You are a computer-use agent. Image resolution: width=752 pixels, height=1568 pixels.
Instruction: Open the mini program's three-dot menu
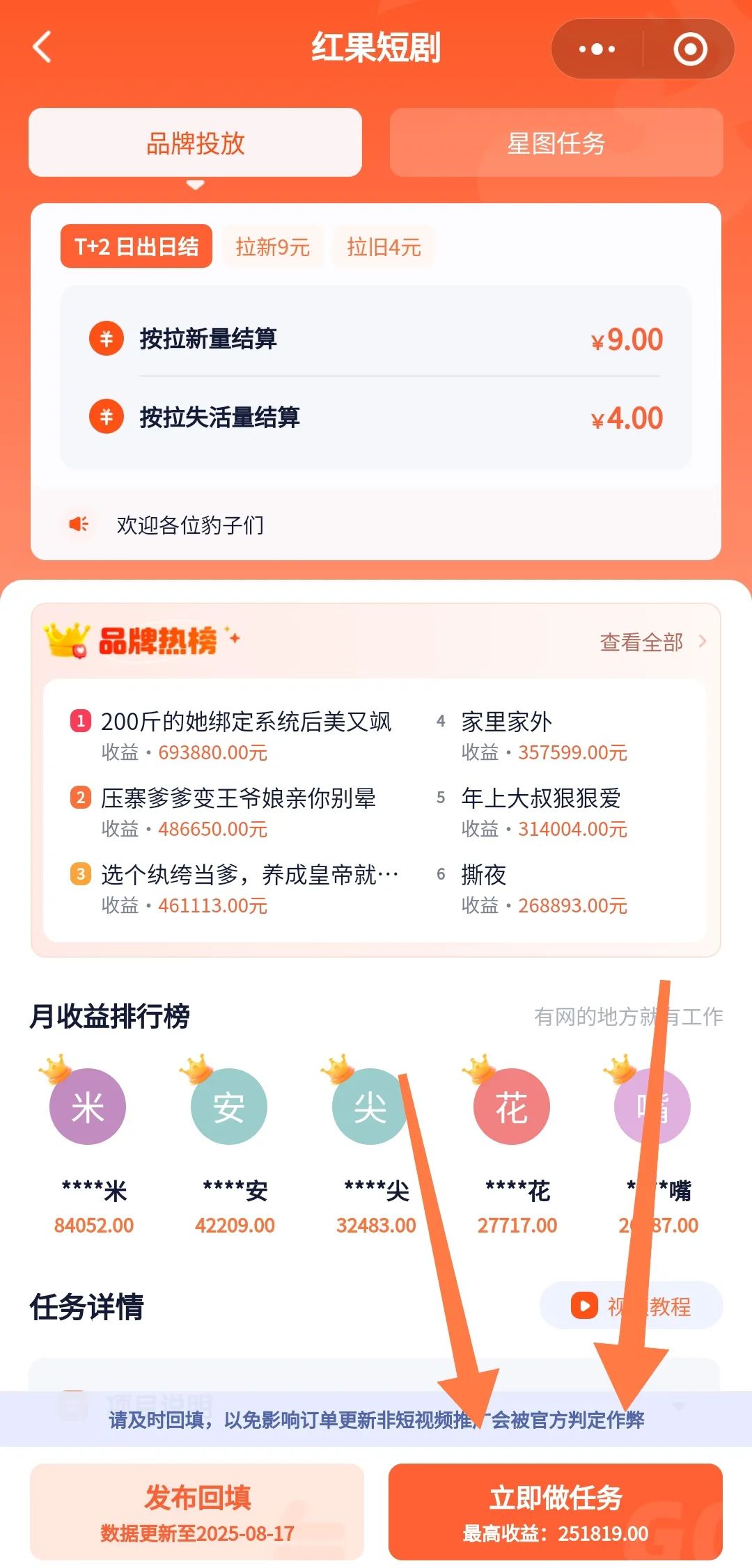(597, 49)
